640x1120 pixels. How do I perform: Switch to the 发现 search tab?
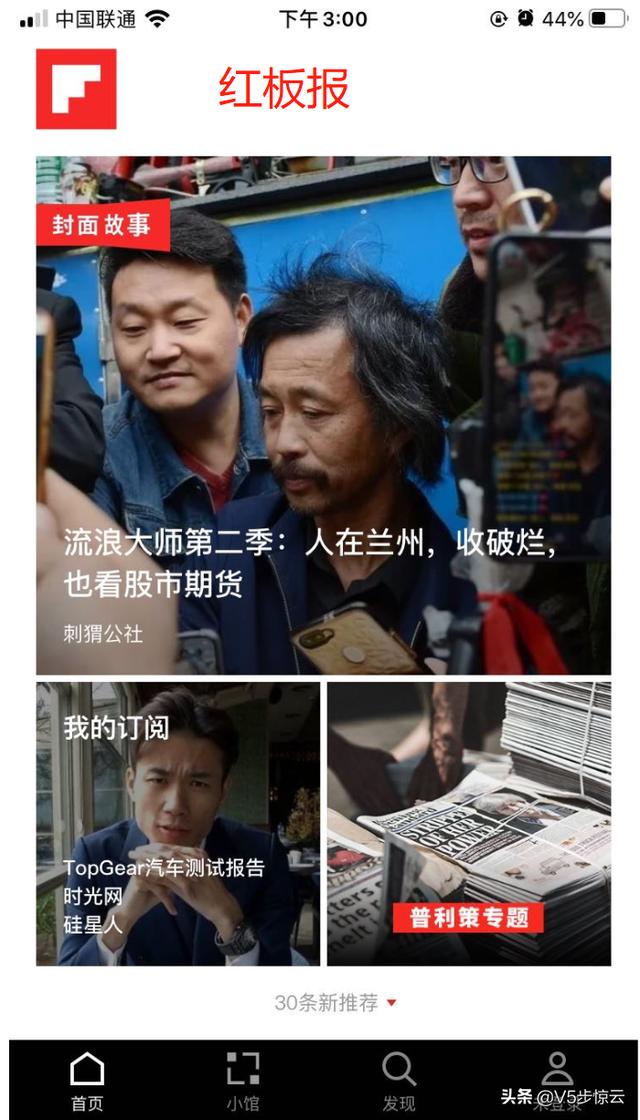pos(399,1080)
